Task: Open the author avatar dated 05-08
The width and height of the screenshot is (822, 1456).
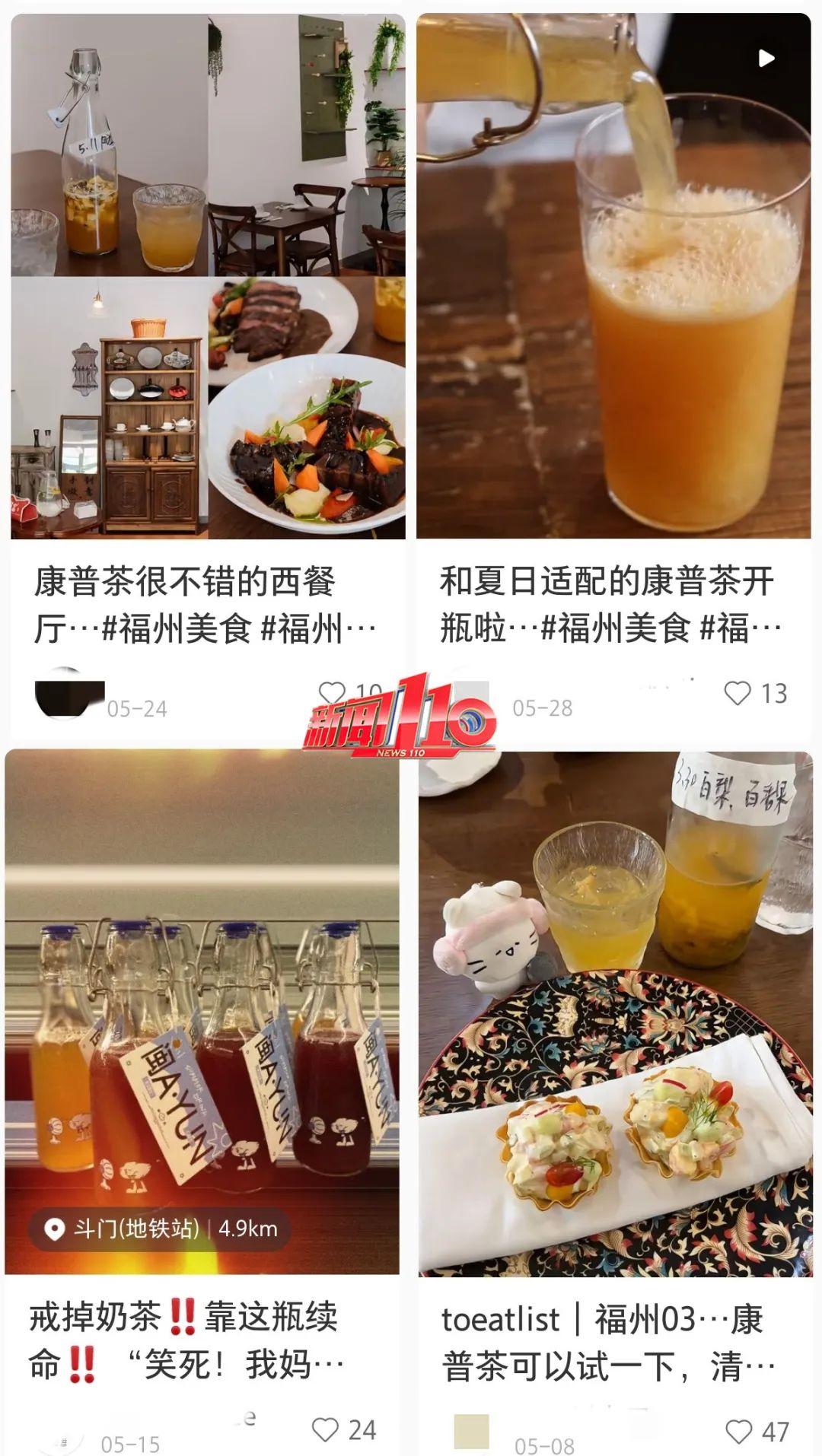Action: pos(471,1432)
